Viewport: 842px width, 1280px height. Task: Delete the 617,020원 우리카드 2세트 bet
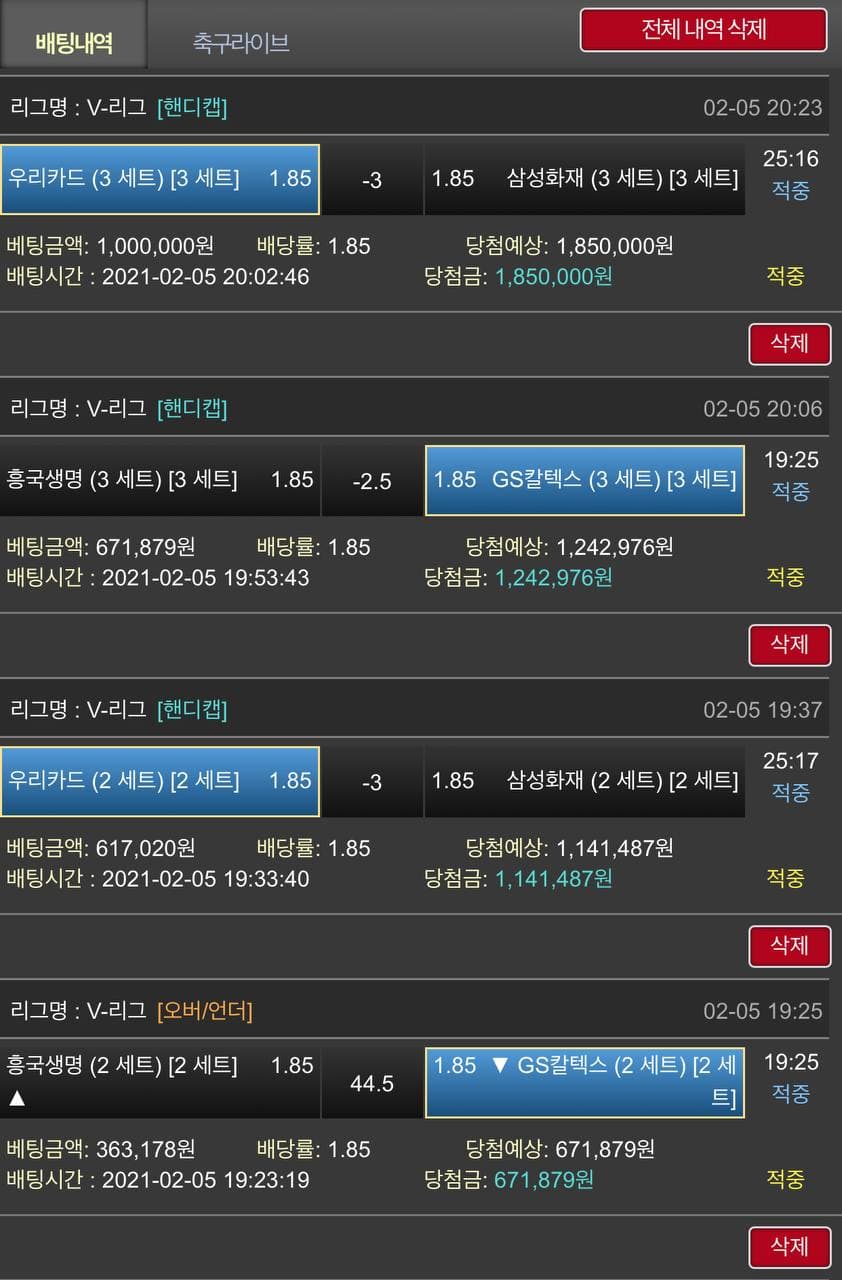789,946
